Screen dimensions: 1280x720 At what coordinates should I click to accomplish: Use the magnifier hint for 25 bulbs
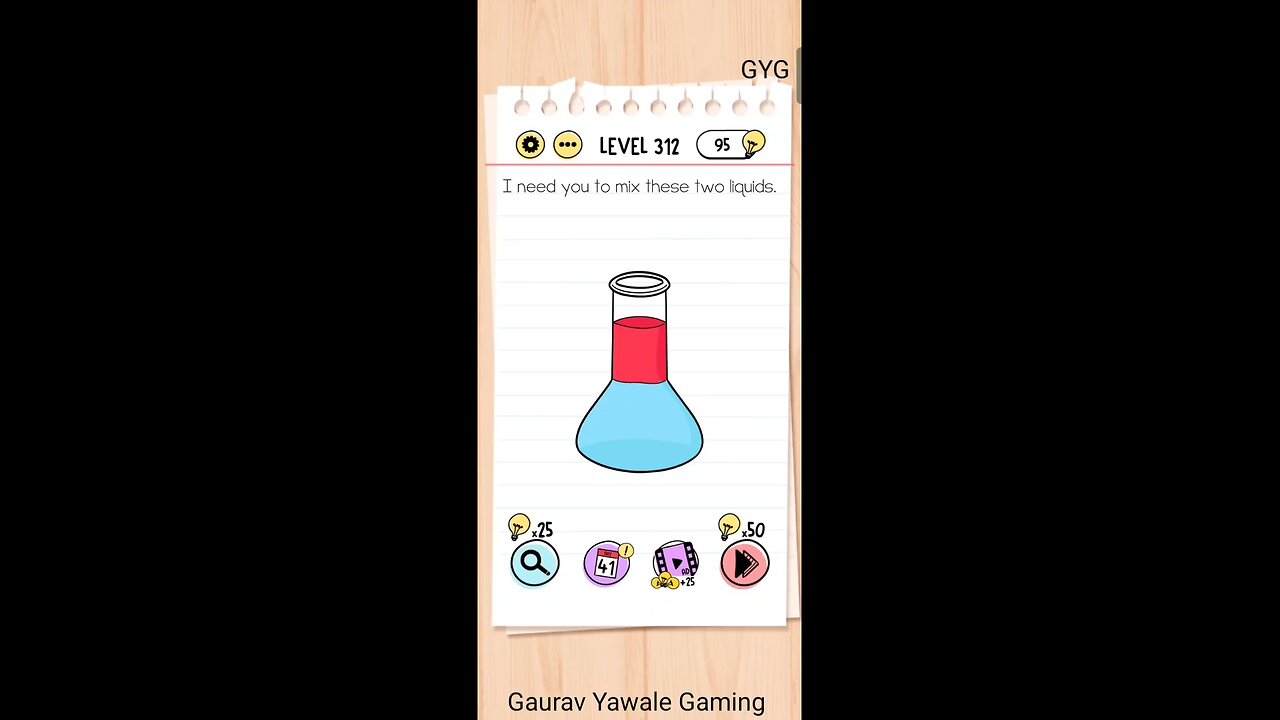[534, 564]
